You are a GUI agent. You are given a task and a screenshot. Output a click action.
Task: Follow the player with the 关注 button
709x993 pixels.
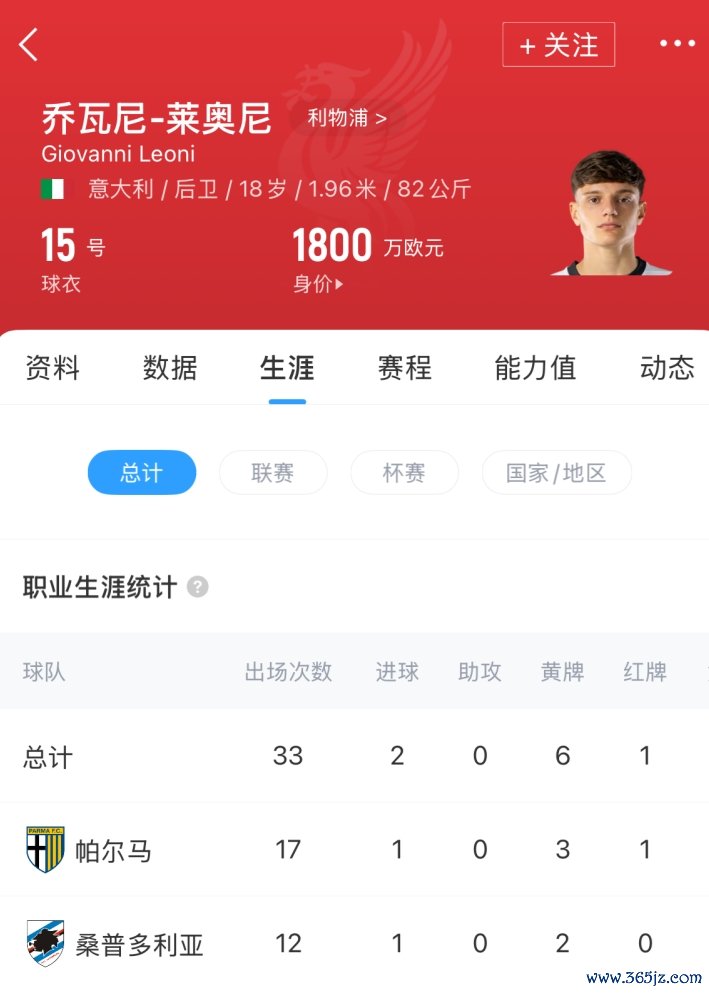[x=558, y=45]
